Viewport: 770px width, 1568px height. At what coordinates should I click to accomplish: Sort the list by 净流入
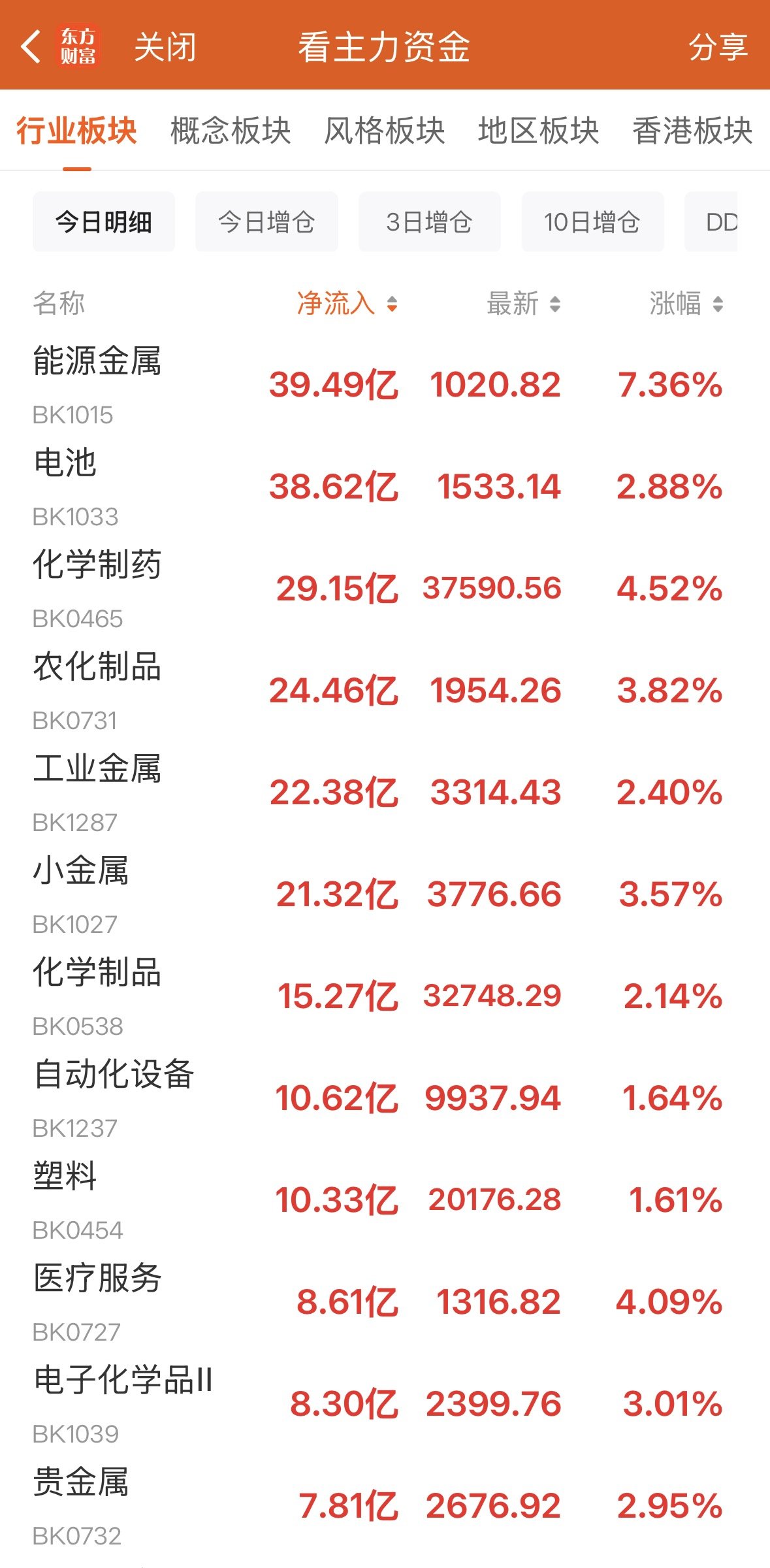[347, 304]
